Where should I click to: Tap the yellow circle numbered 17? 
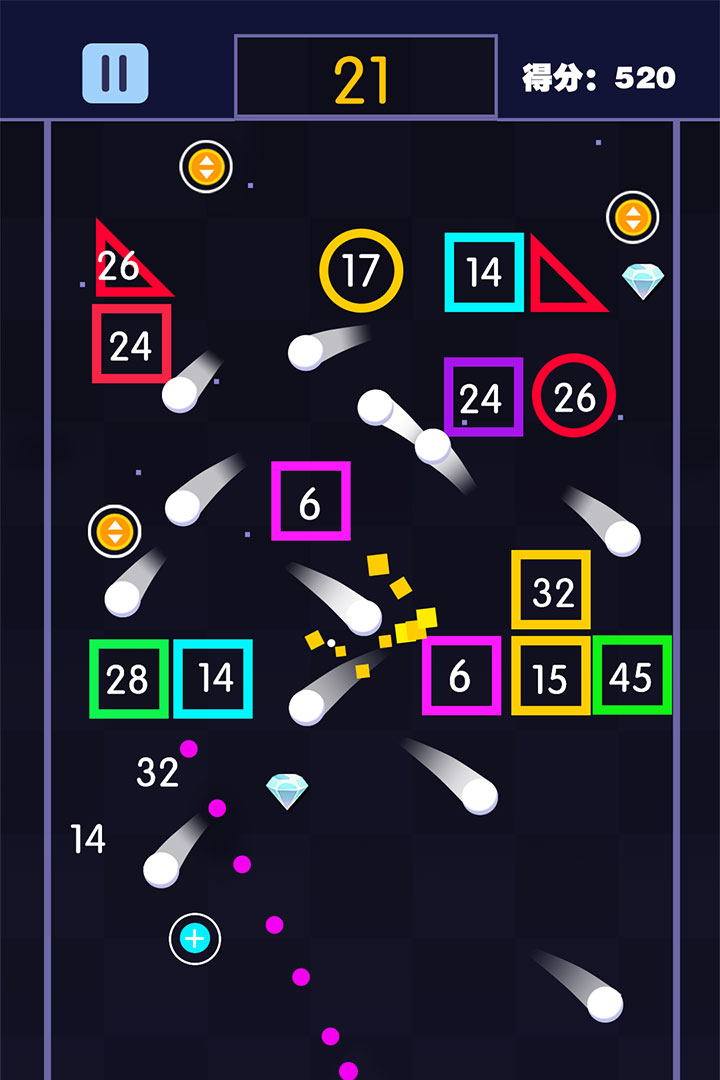[360, 269]
